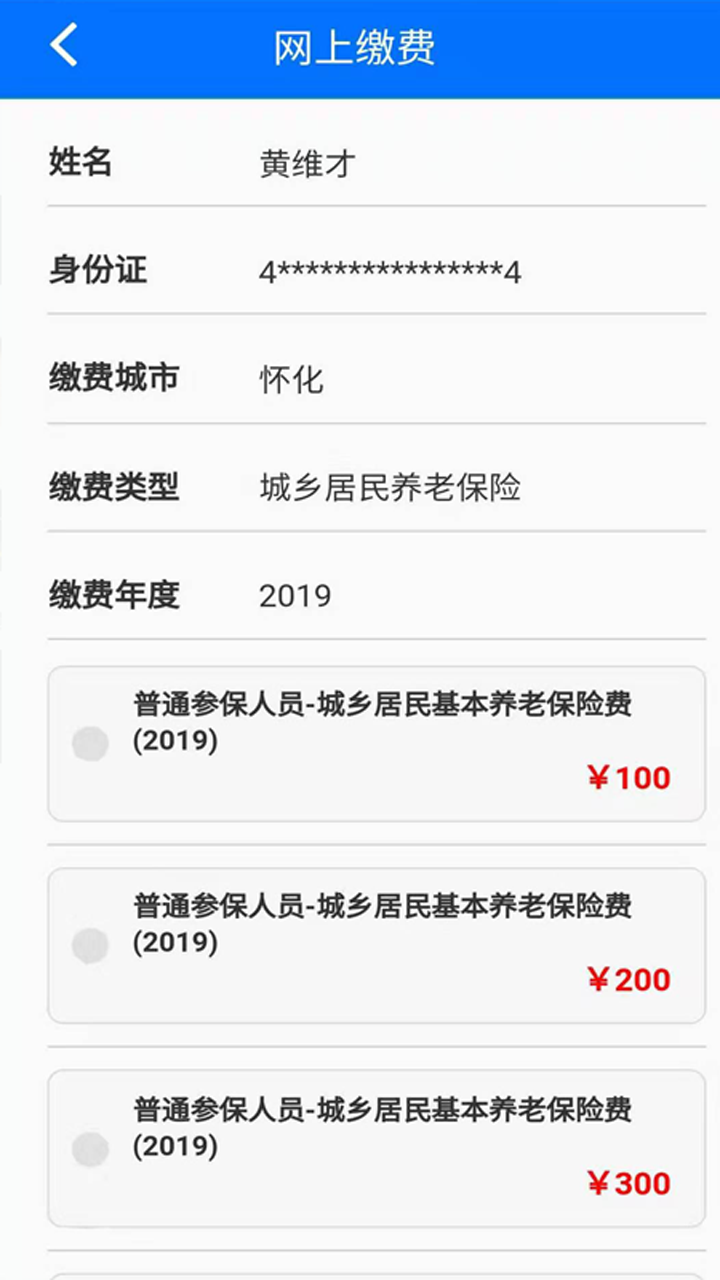Tap the back arrow on the title bar

pyautogui.click(x=63, y=45)
